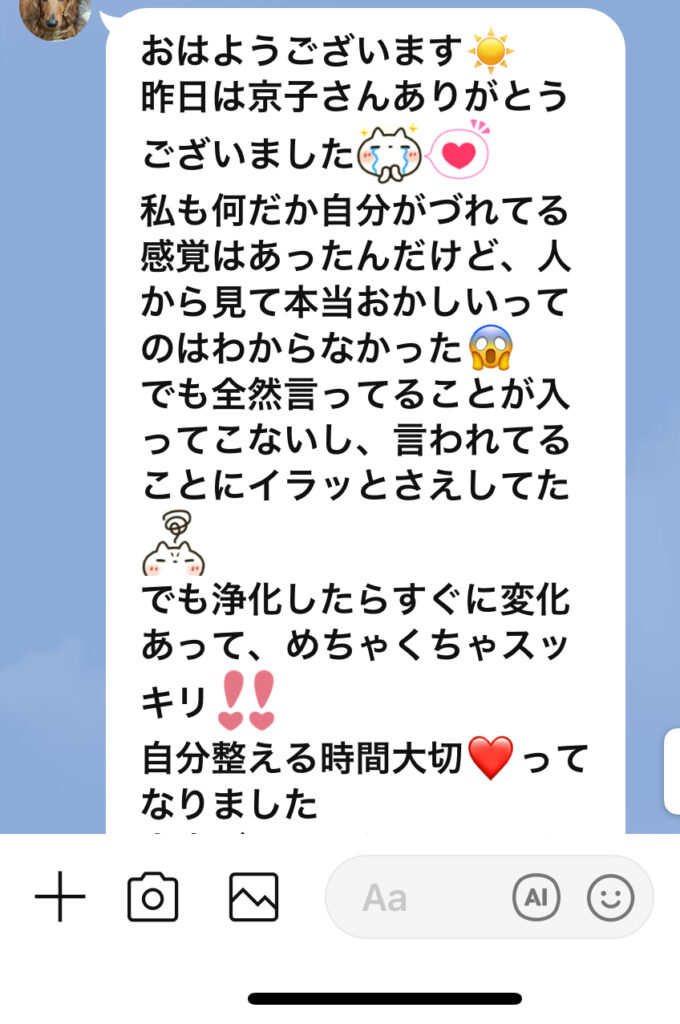680x1024 pixels.
Task: View the sender's profile picture
Action: click(57, 15)
